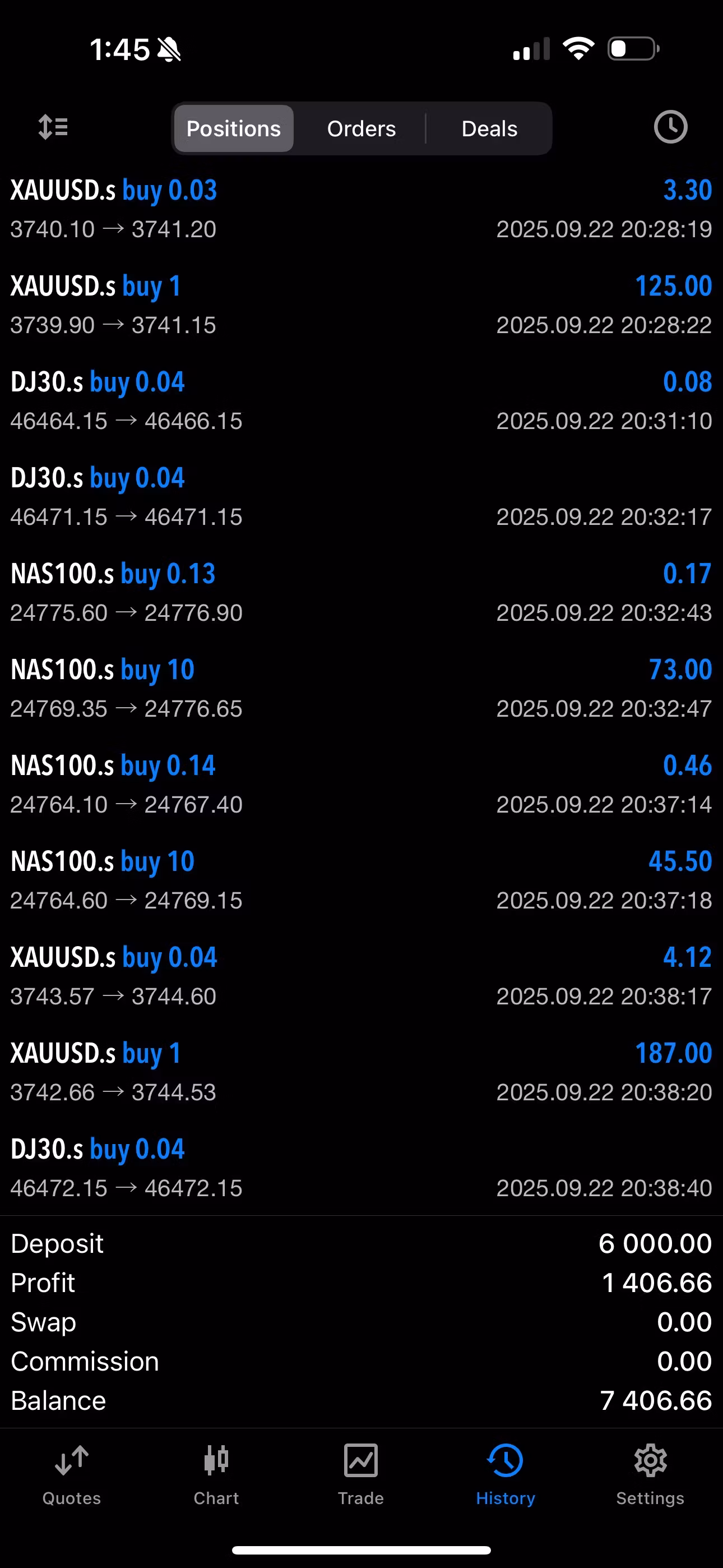Image resolution: width=723 pixels, height=1568 pixels.
Task: Select the History tab
Action: point(505,1474)
